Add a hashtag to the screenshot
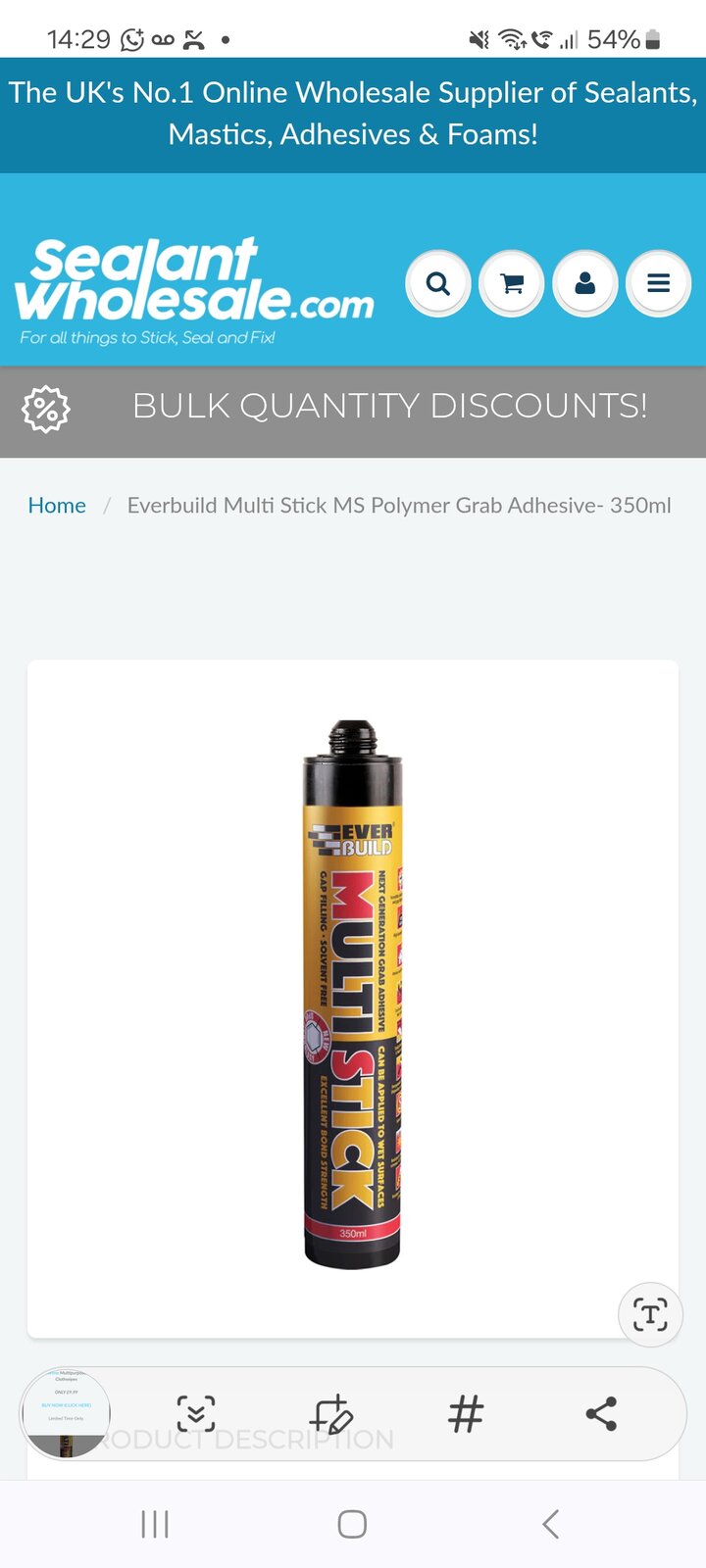Viewport: 706px width, 1568px height. (x=466, y=1414)
